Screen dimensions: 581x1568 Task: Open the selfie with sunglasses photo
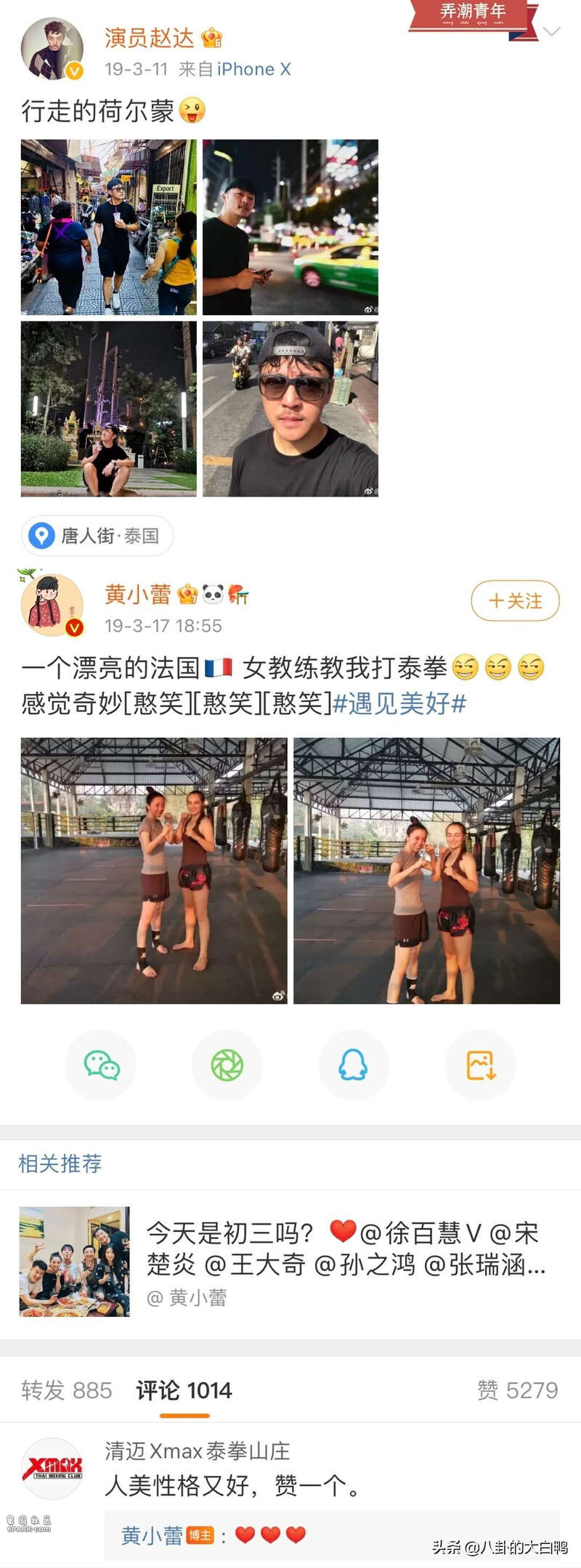290,409
